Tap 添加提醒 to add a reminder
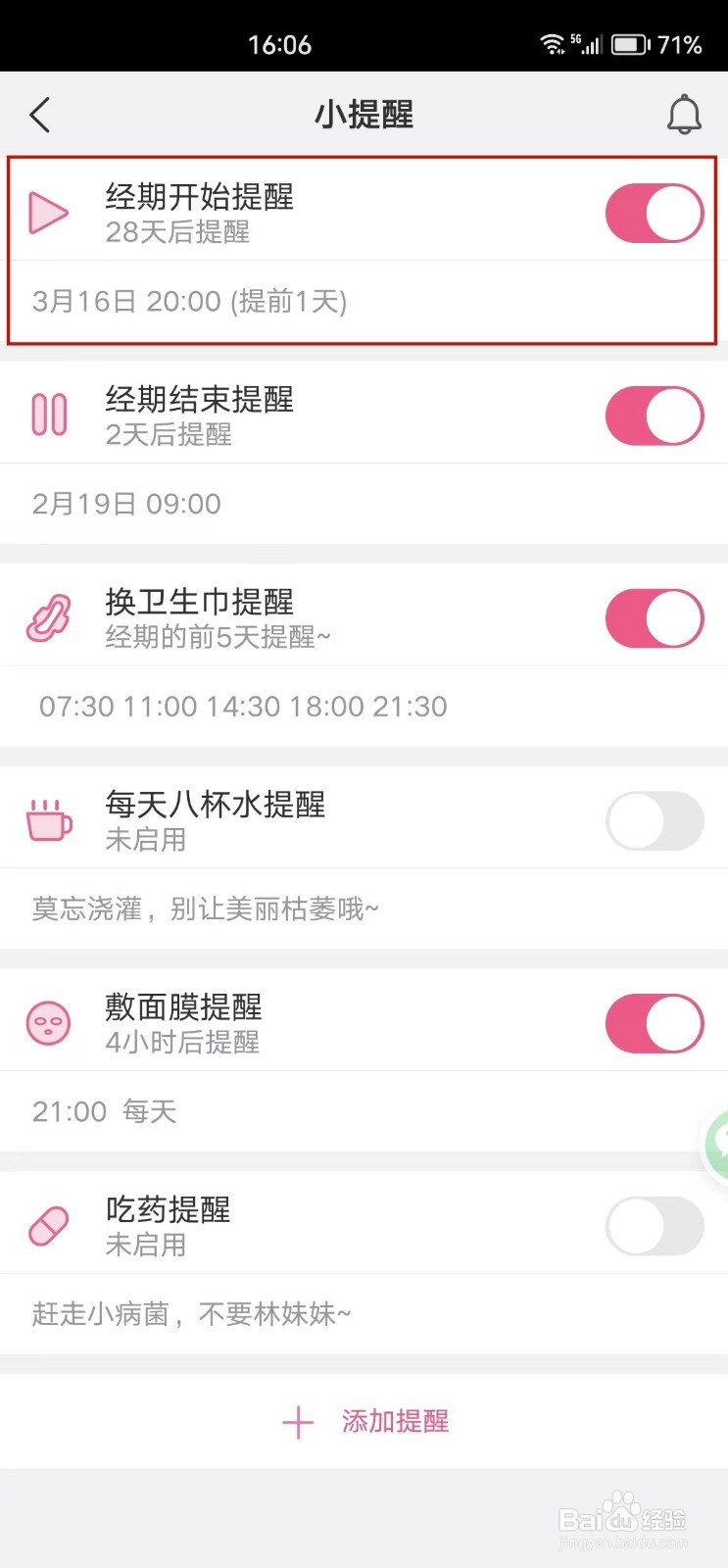 point(364,1422)
